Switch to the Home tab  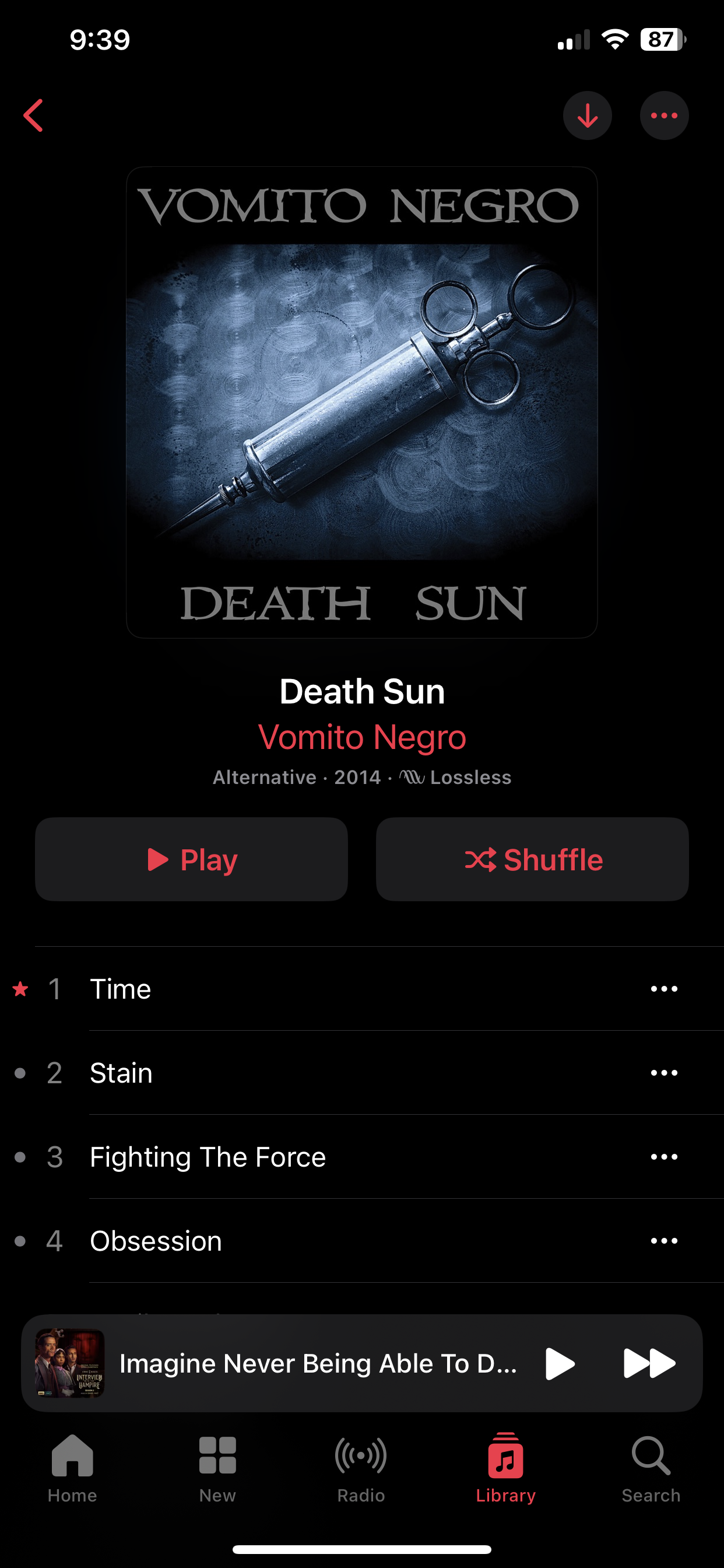[x=72, y=1468]
